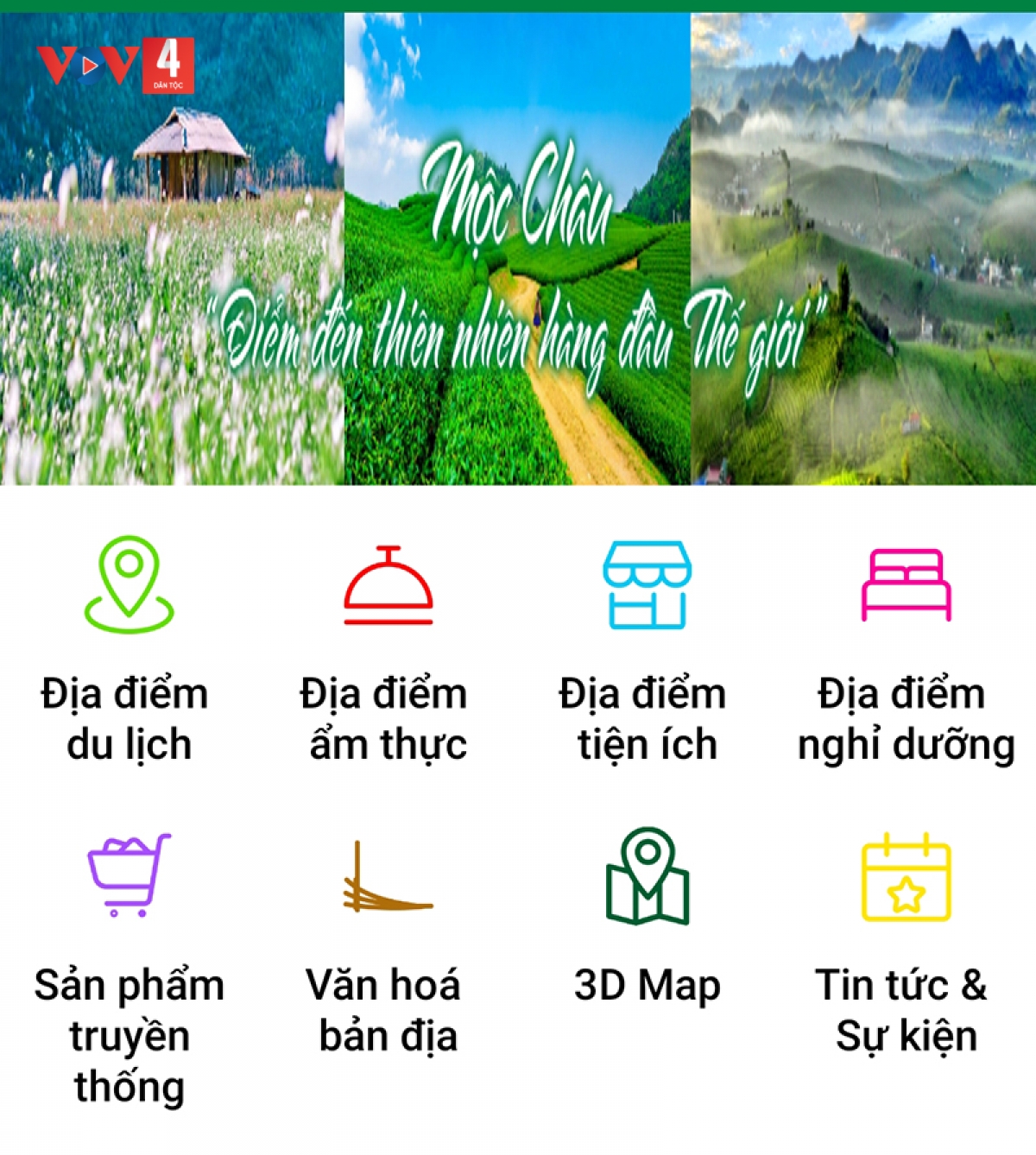This screenshot has height=1155, width=1036.
Task: View Văn hoá bản địa
Action: coord(388,876)
